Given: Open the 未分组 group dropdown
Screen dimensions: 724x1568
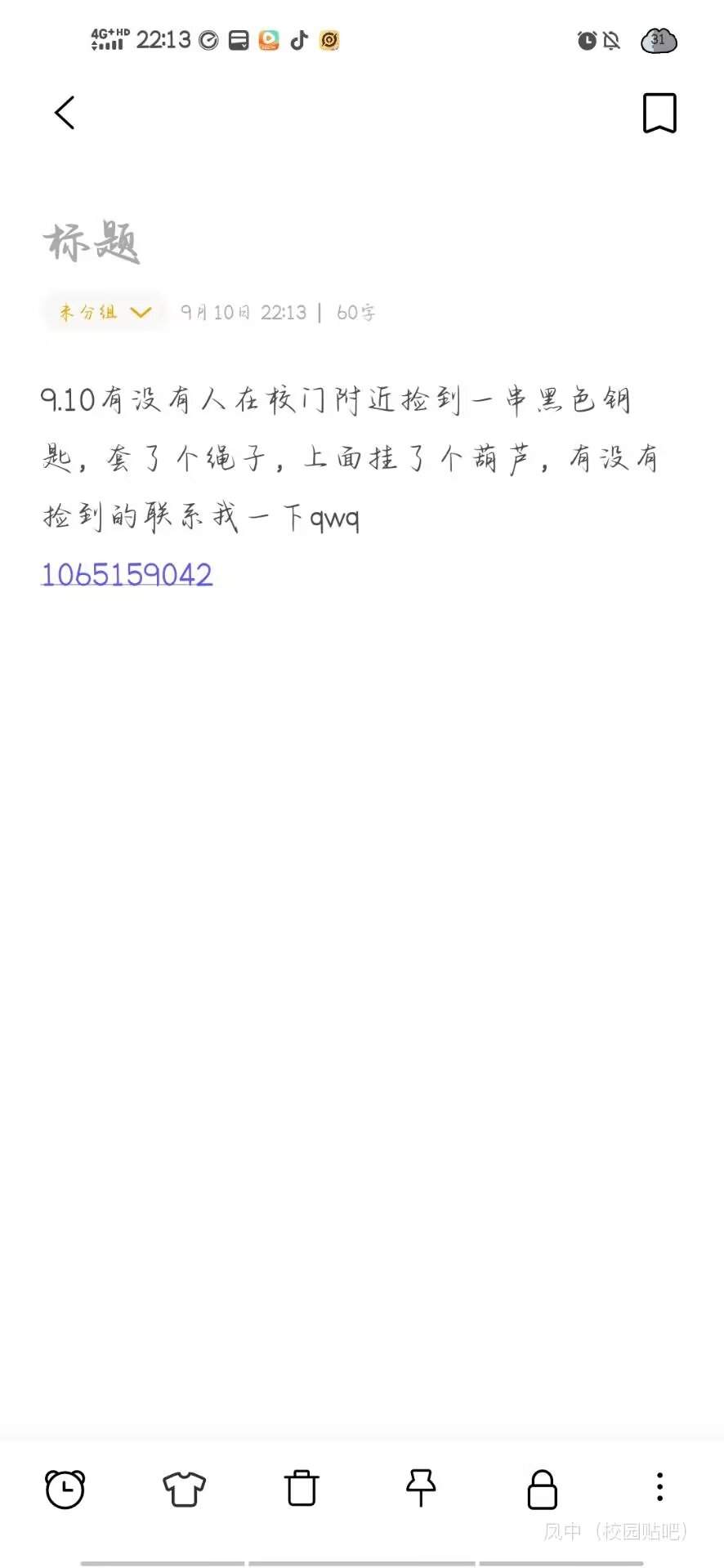Looking at the screenshot, I should coord(105,312).
